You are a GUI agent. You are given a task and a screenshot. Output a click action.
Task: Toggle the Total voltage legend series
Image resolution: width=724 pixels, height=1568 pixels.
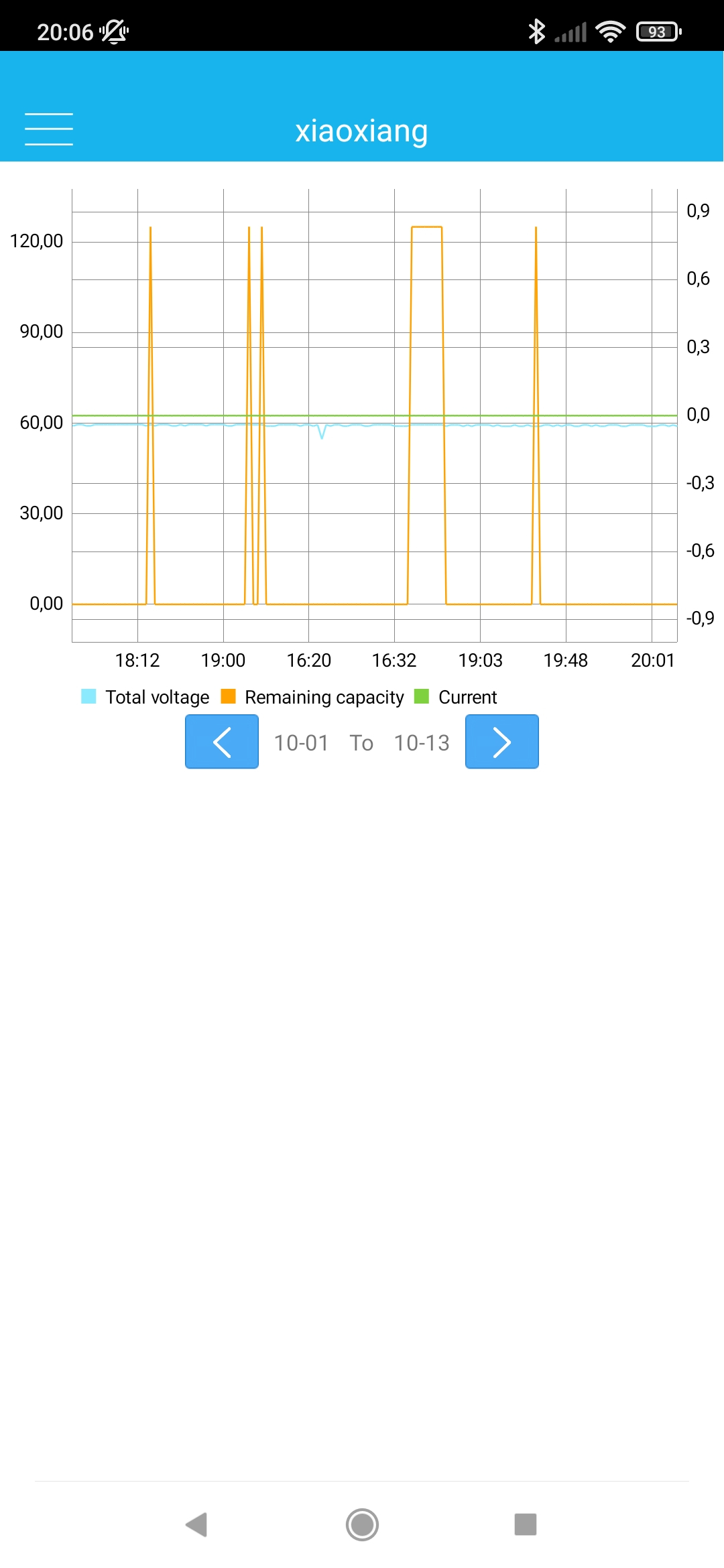[x=145, y=698]
